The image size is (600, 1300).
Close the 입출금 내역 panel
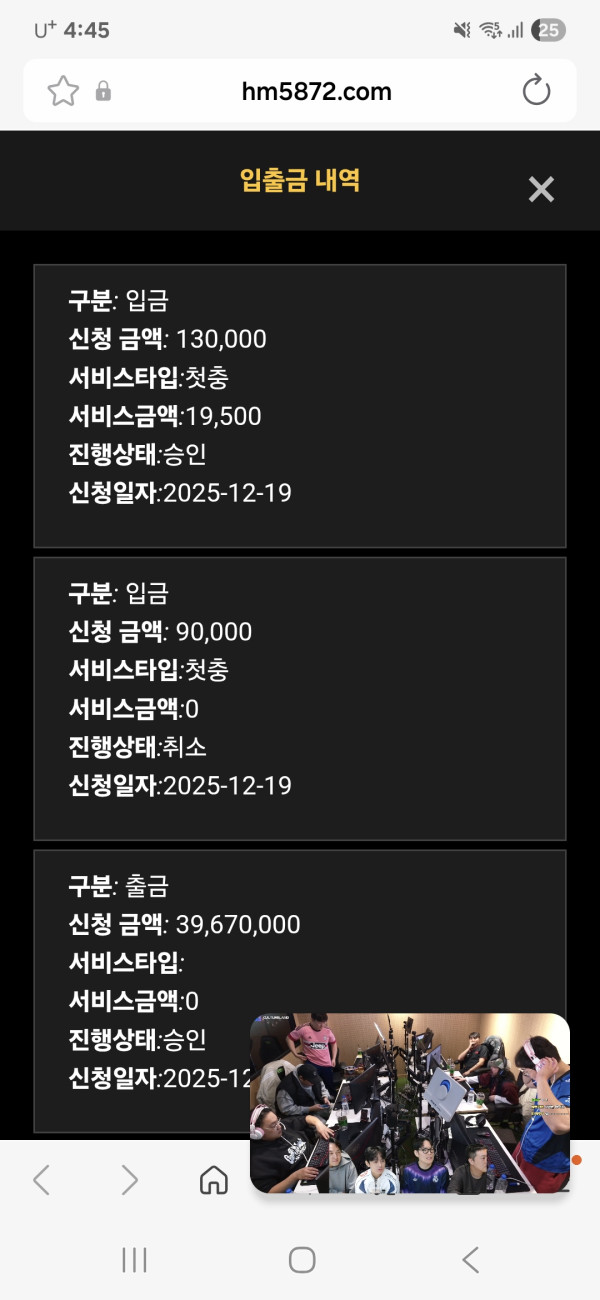541,189
